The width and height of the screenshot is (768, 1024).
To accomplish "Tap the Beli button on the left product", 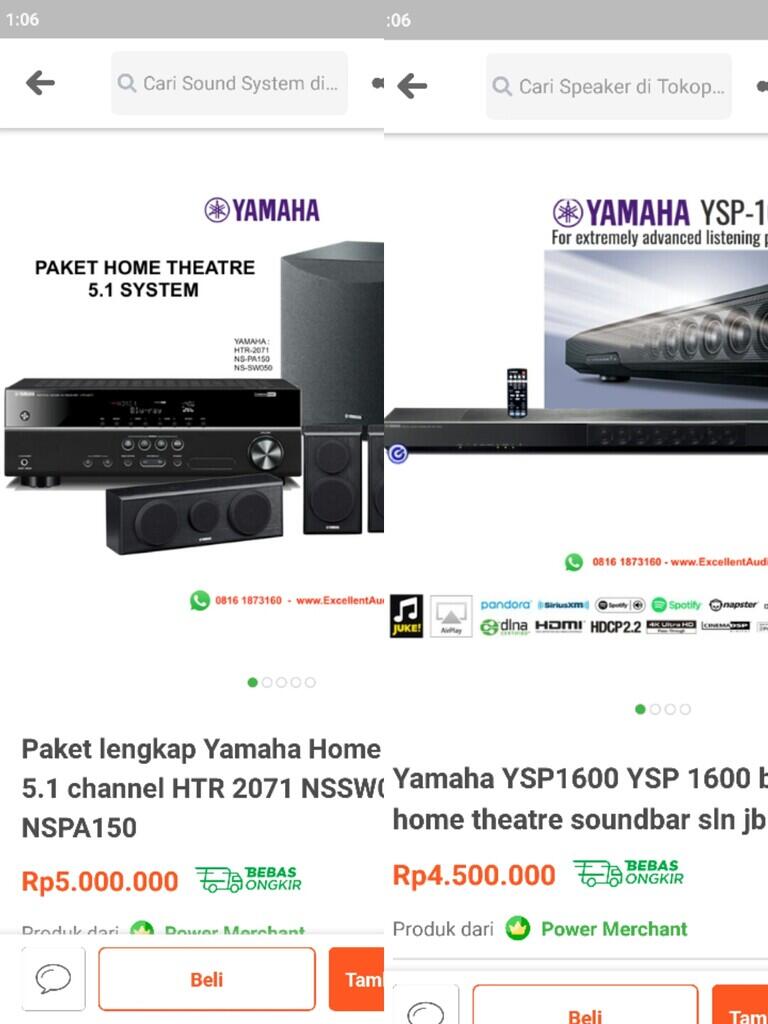I will tap(207, 979).
